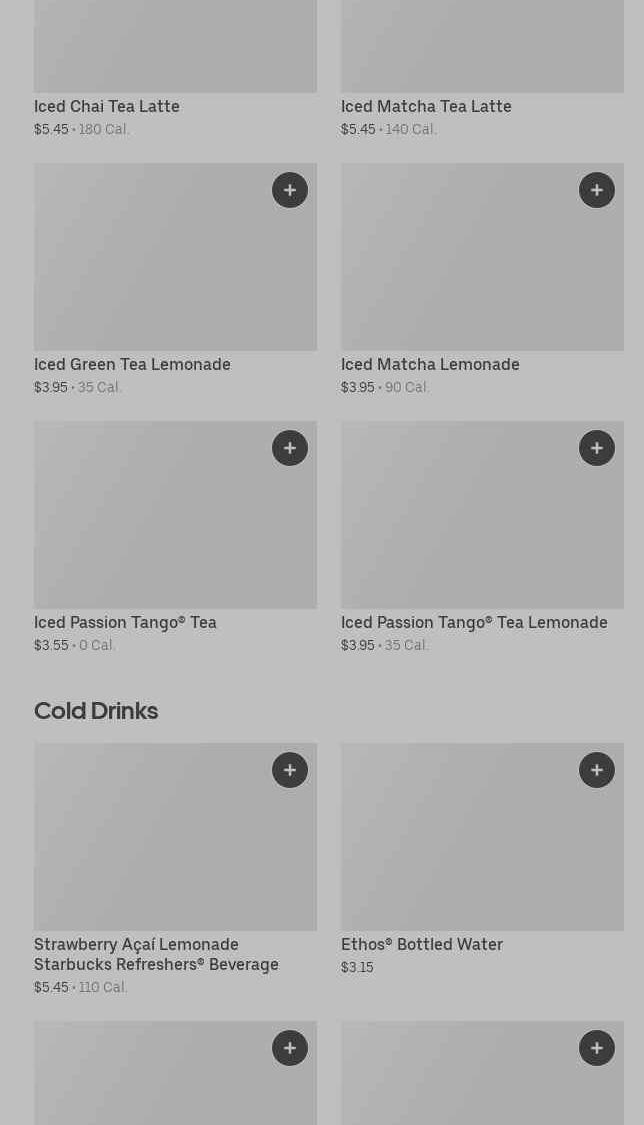
Task: Open Iced Passion Tango Tea details
Action: (125, 622)
